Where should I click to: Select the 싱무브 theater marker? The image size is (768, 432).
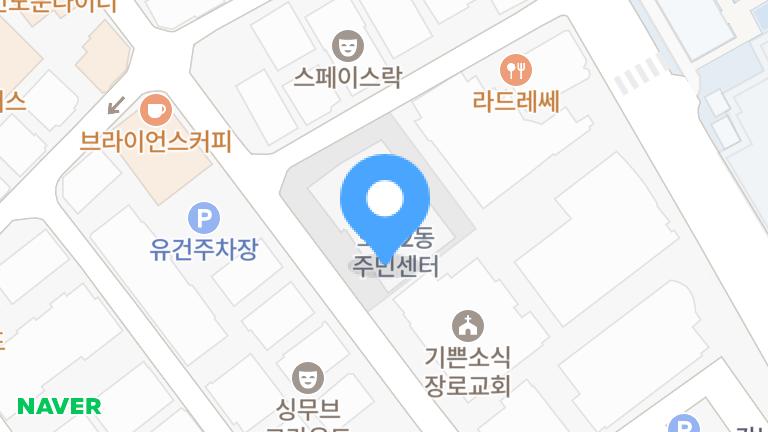[308, 378]
